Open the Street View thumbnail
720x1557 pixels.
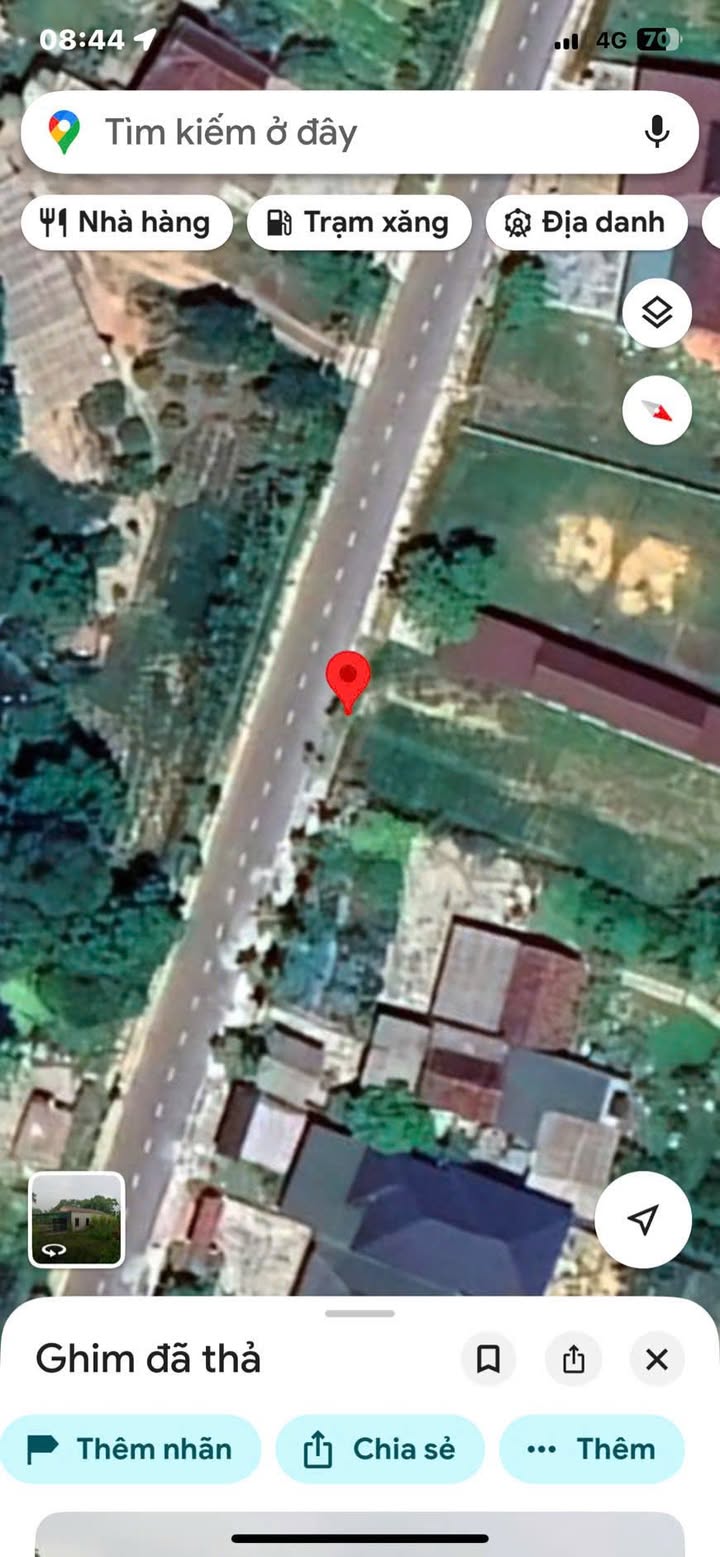click(x=77, y=1220)
